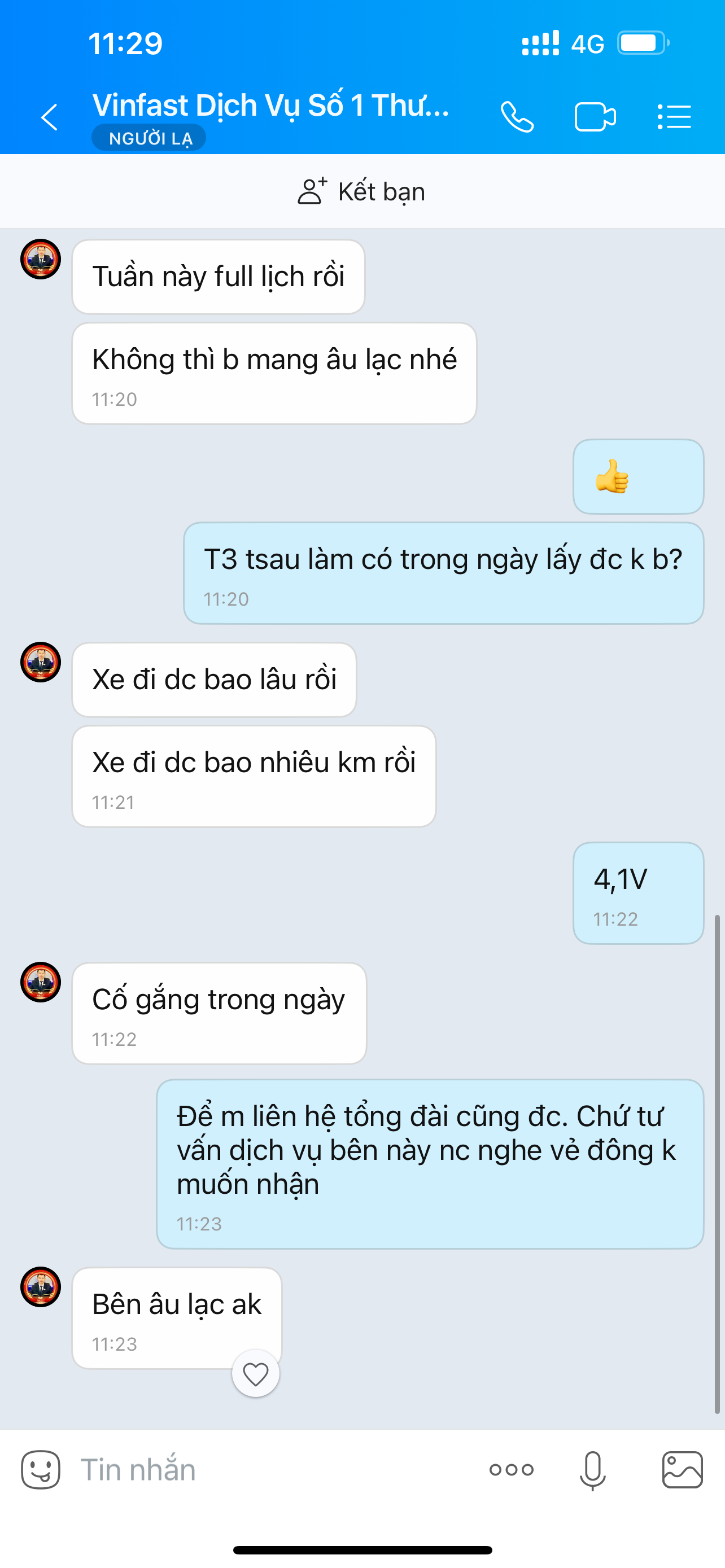Image resolution: width=725 pixels, height=1568 pixels.
Task: Go back to the chat list
Action: tap(49, 117)
